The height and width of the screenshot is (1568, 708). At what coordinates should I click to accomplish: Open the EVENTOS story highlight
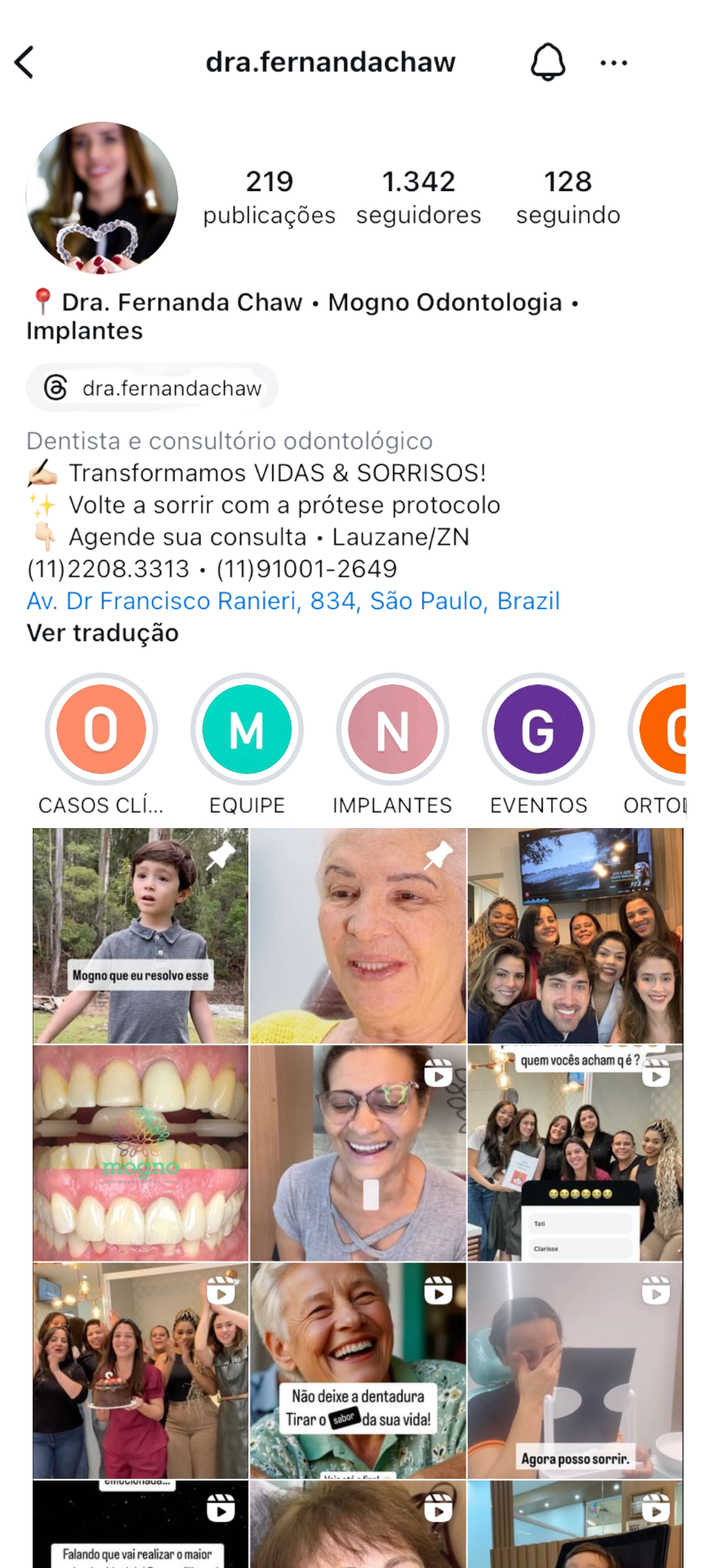click(538, 729)
